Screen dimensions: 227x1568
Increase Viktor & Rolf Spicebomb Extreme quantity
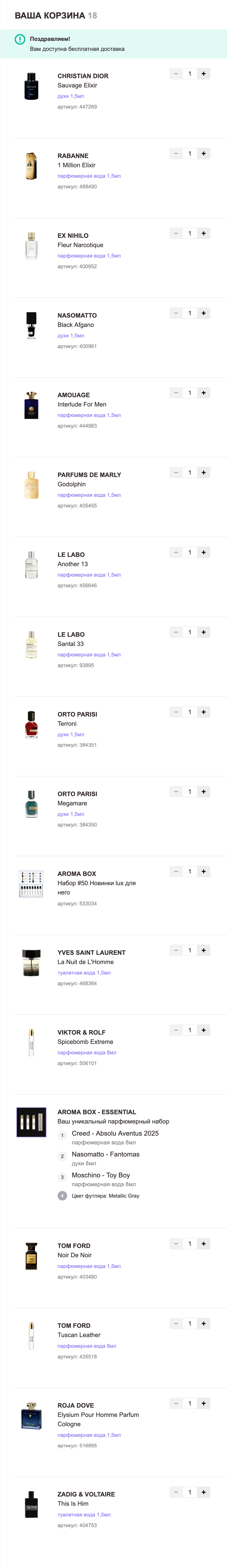click(203, 1030)
